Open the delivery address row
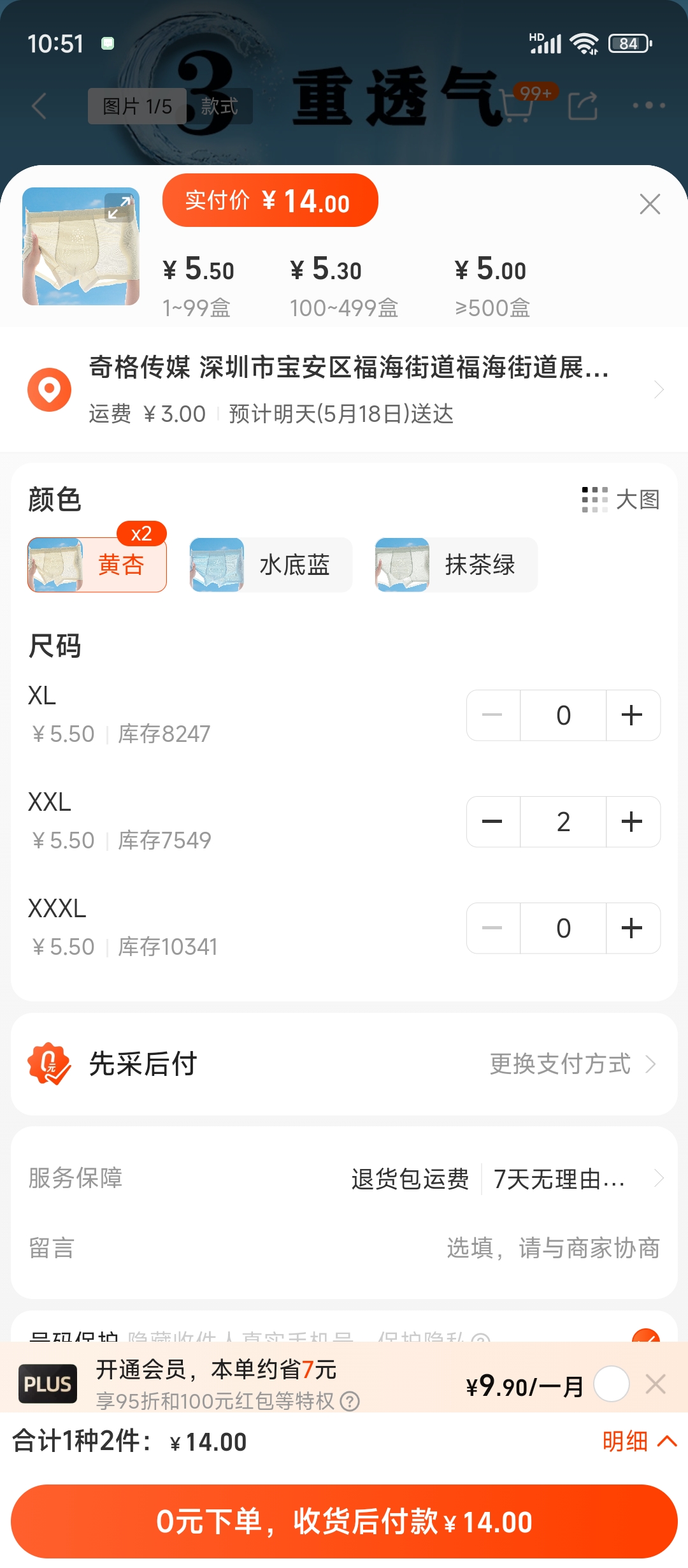This screenshot has height=1568, width=688. (344, 389)
